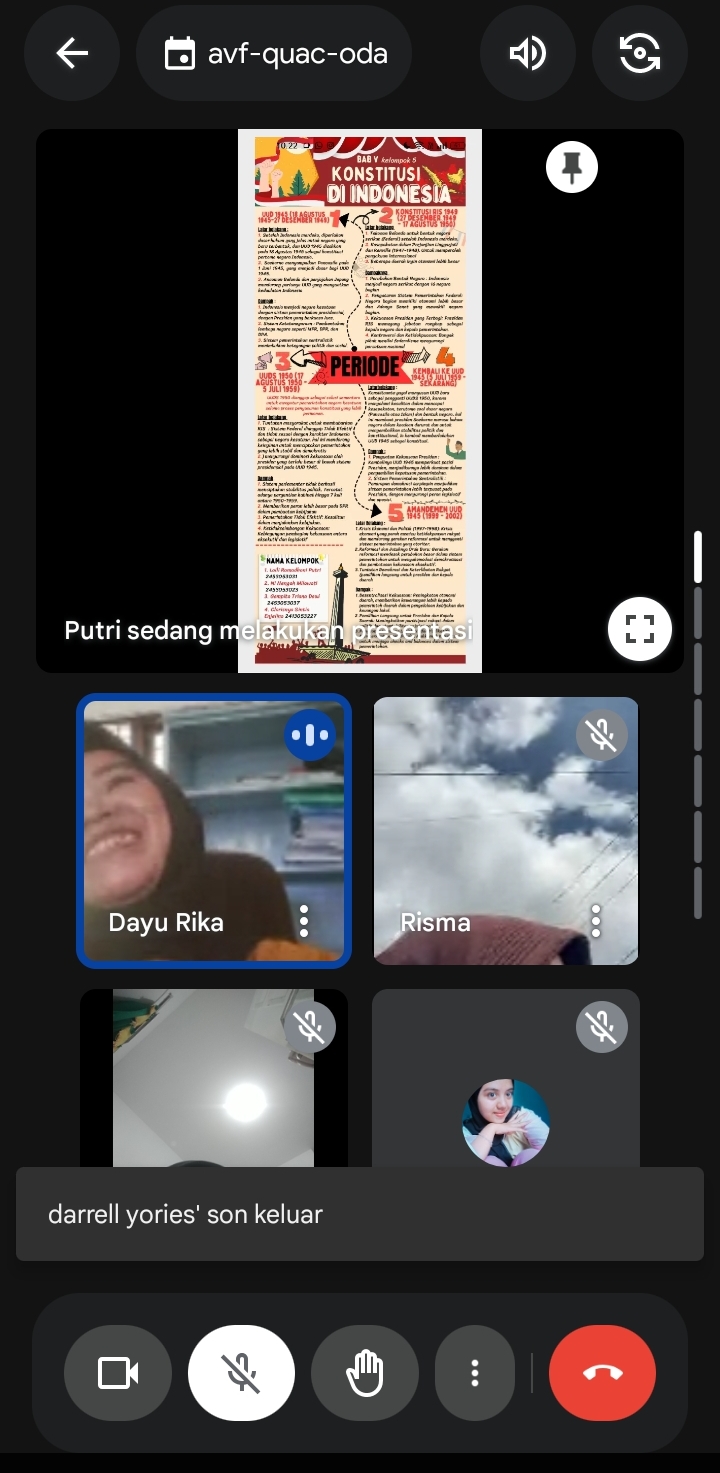The height and width of the screenshot is (1473, 720).
Task: Open options for Dayu Rika
Action: coord(304,921)
